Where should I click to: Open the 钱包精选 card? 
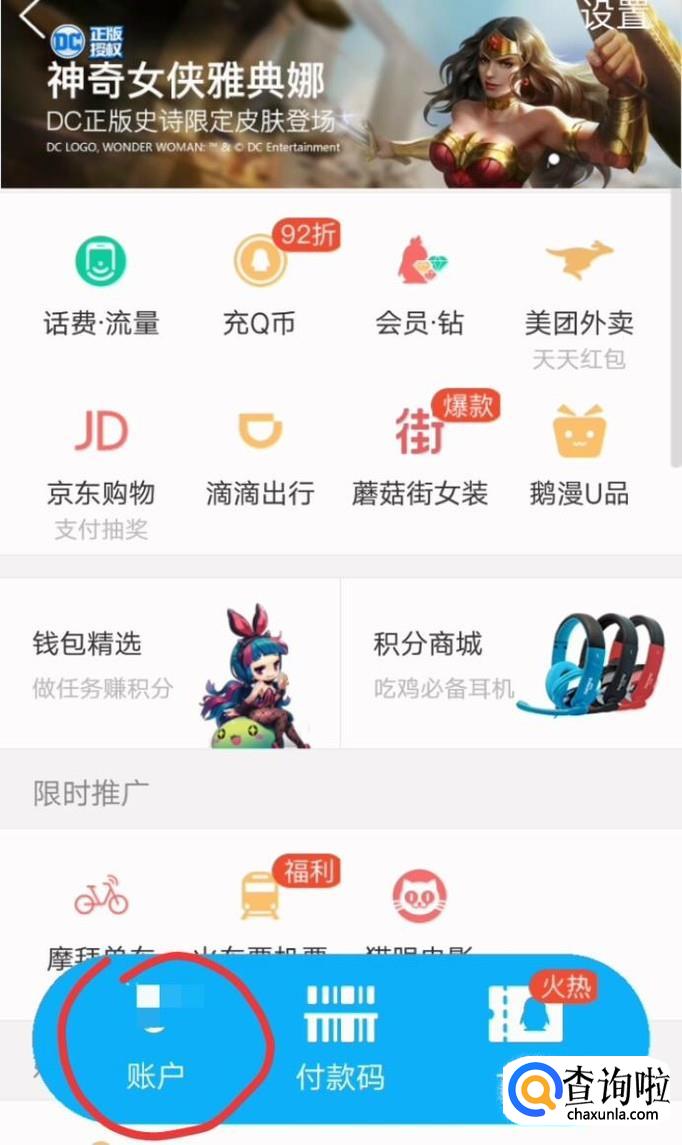(x=170, y=662)
